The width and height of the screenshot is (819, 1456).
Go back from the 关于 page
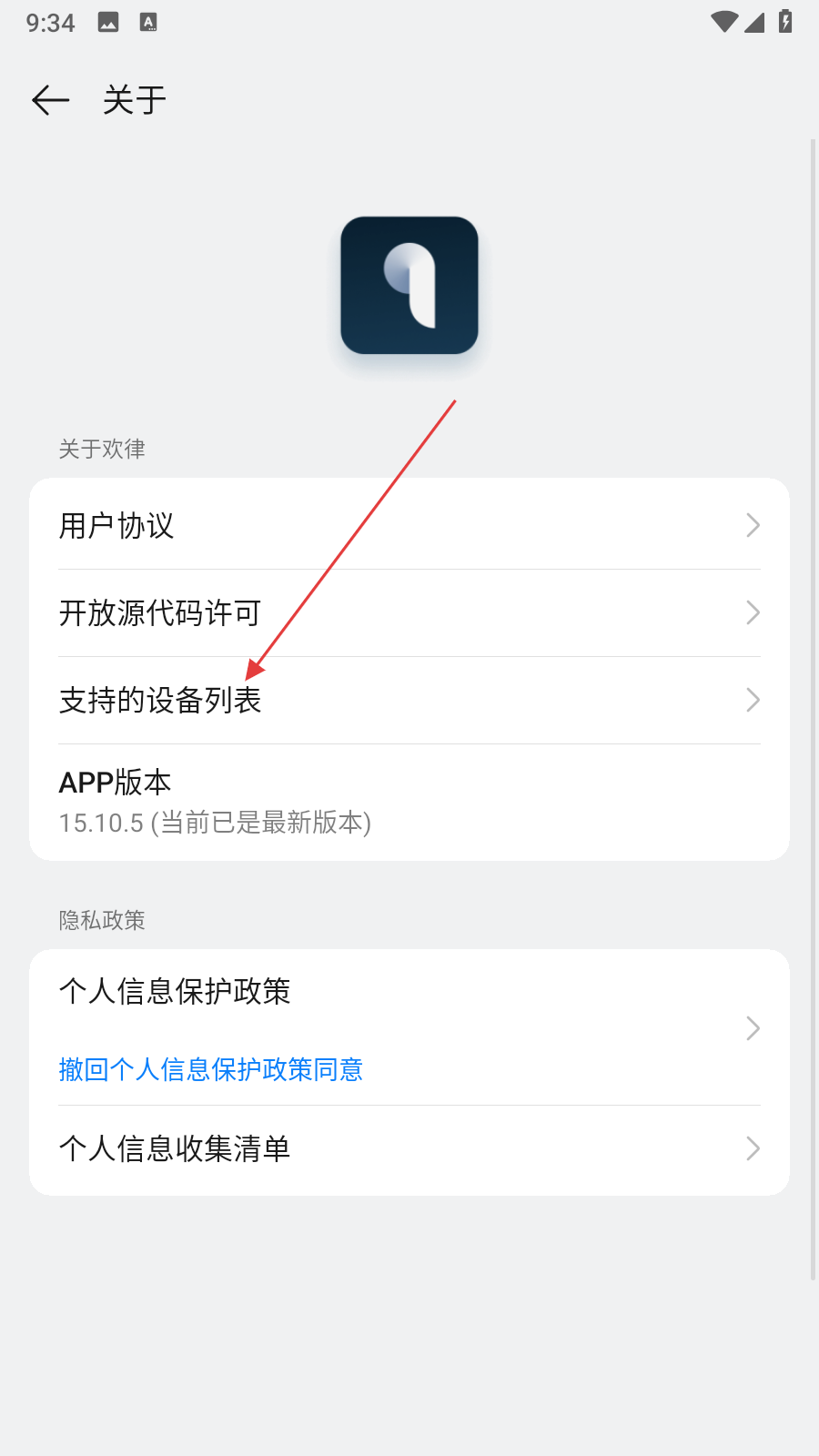[51, 100]
